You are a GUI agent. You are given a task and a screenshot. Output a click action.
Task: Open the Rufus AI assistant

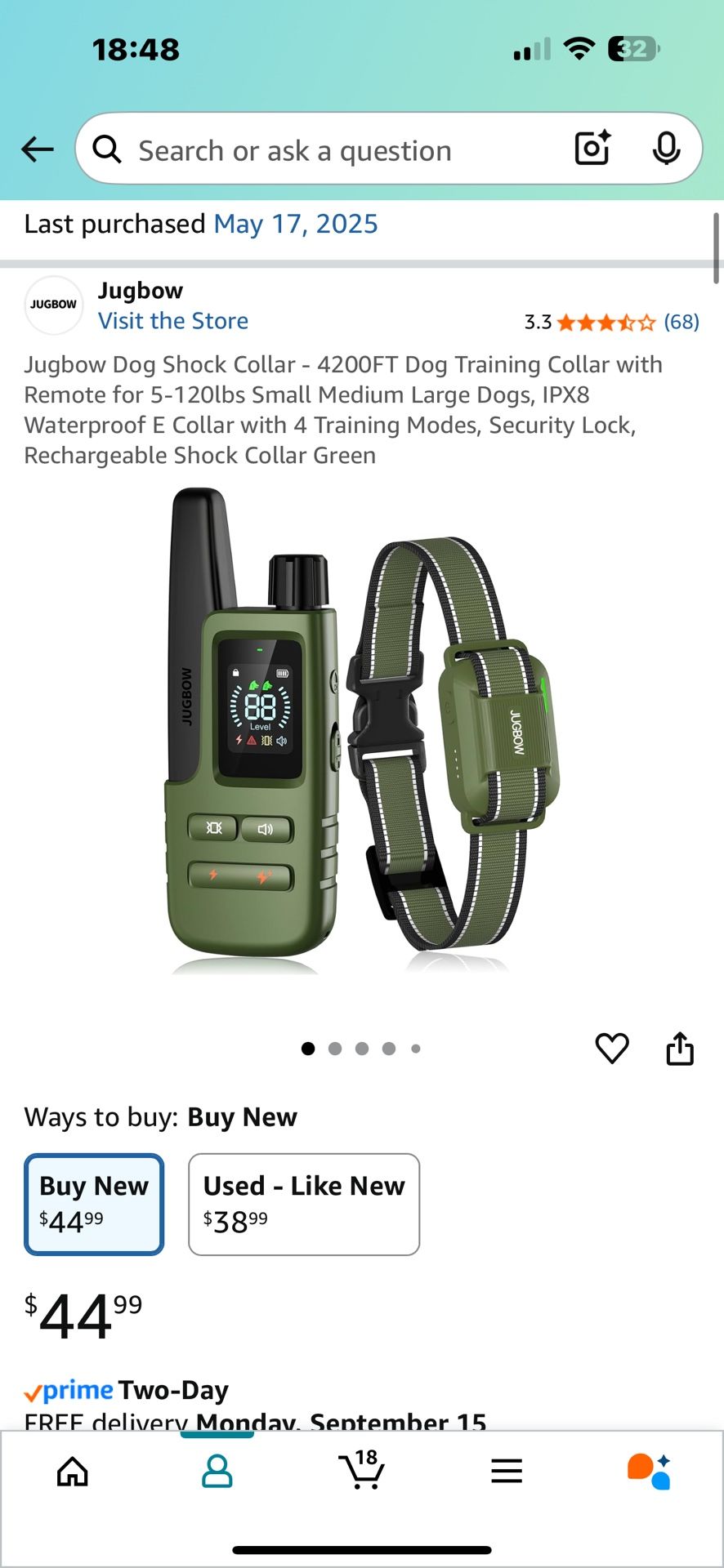point(650,1472)
